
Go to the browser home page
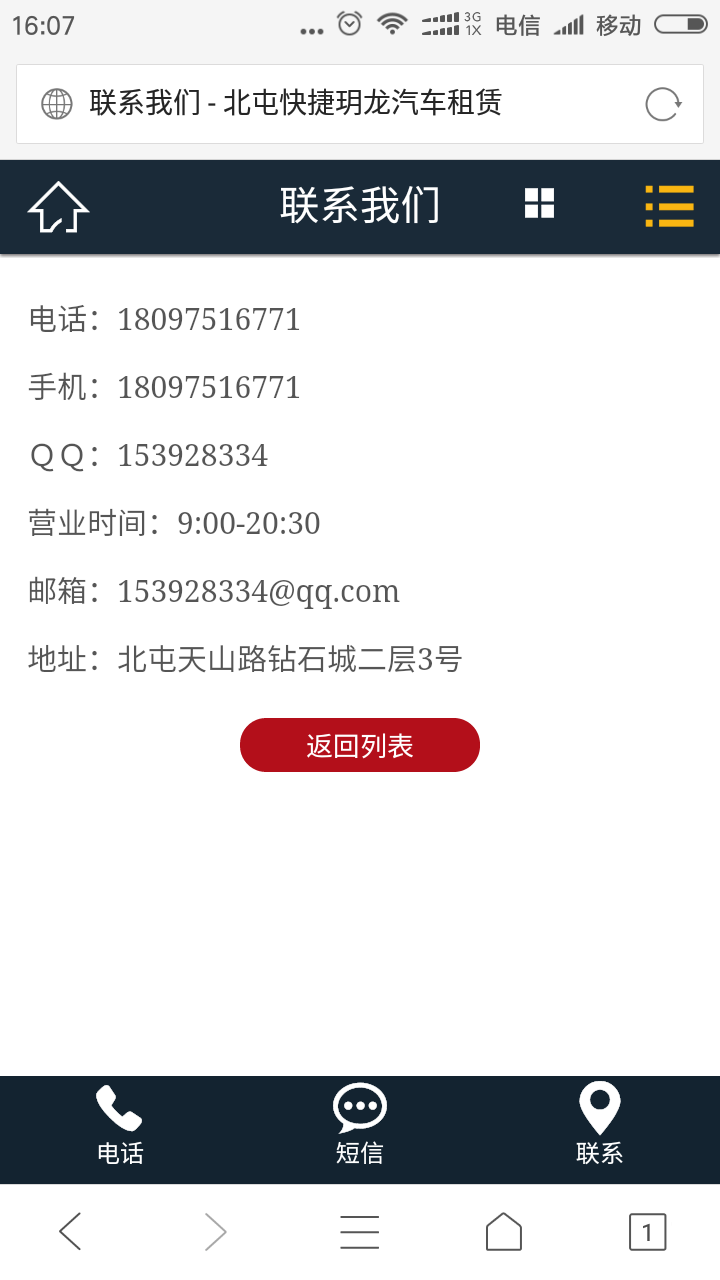pyautogui.click(x=504, y=1231)
